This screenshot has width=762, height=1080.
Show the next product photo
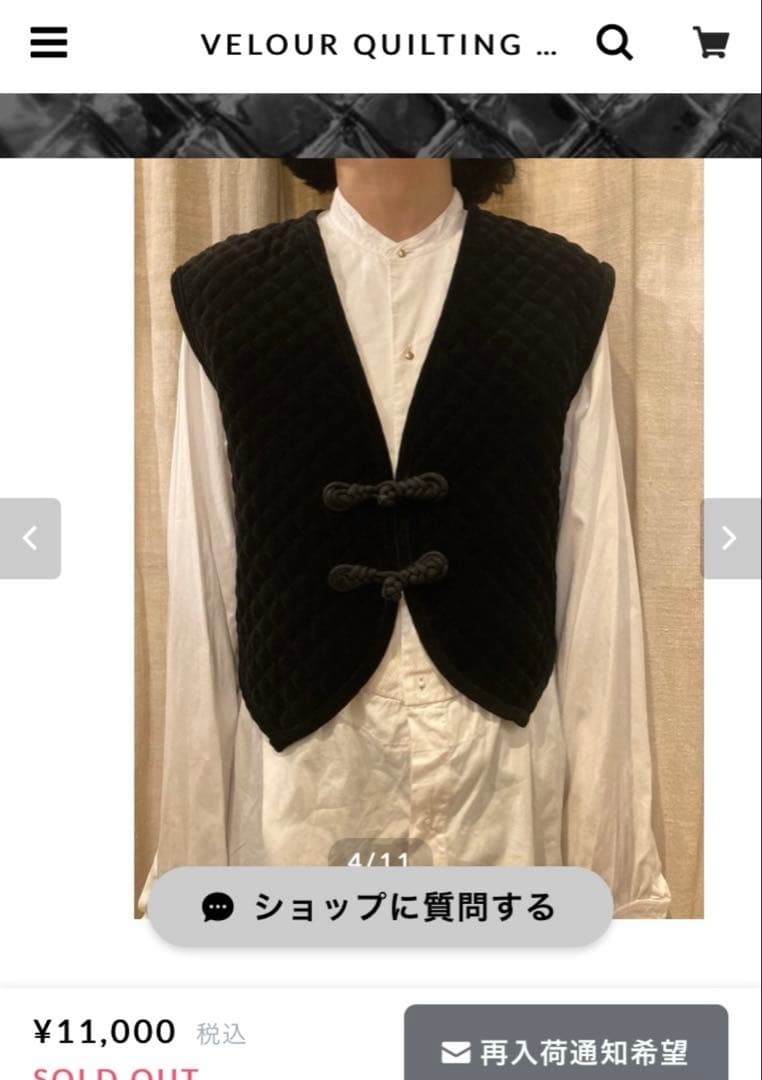(x=731, y=538)
